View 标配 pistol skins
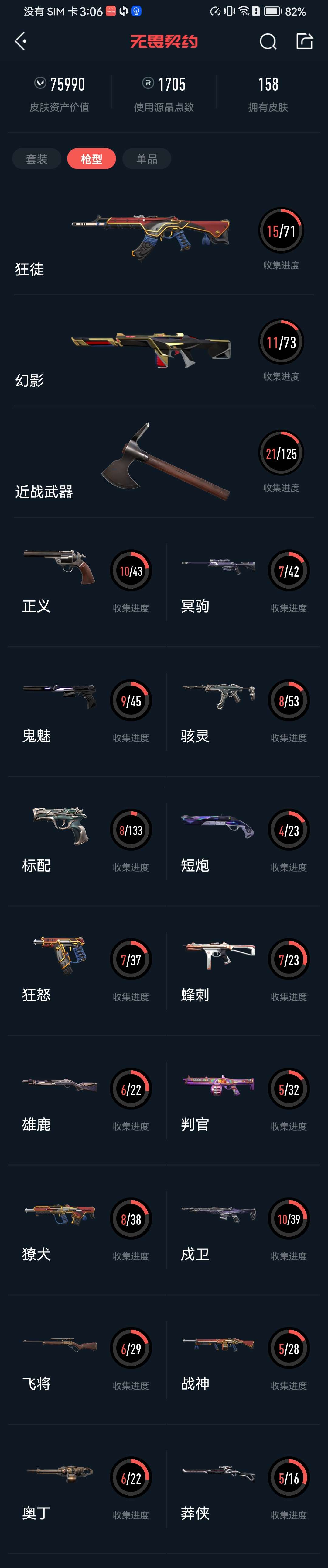 click(85, 841)
